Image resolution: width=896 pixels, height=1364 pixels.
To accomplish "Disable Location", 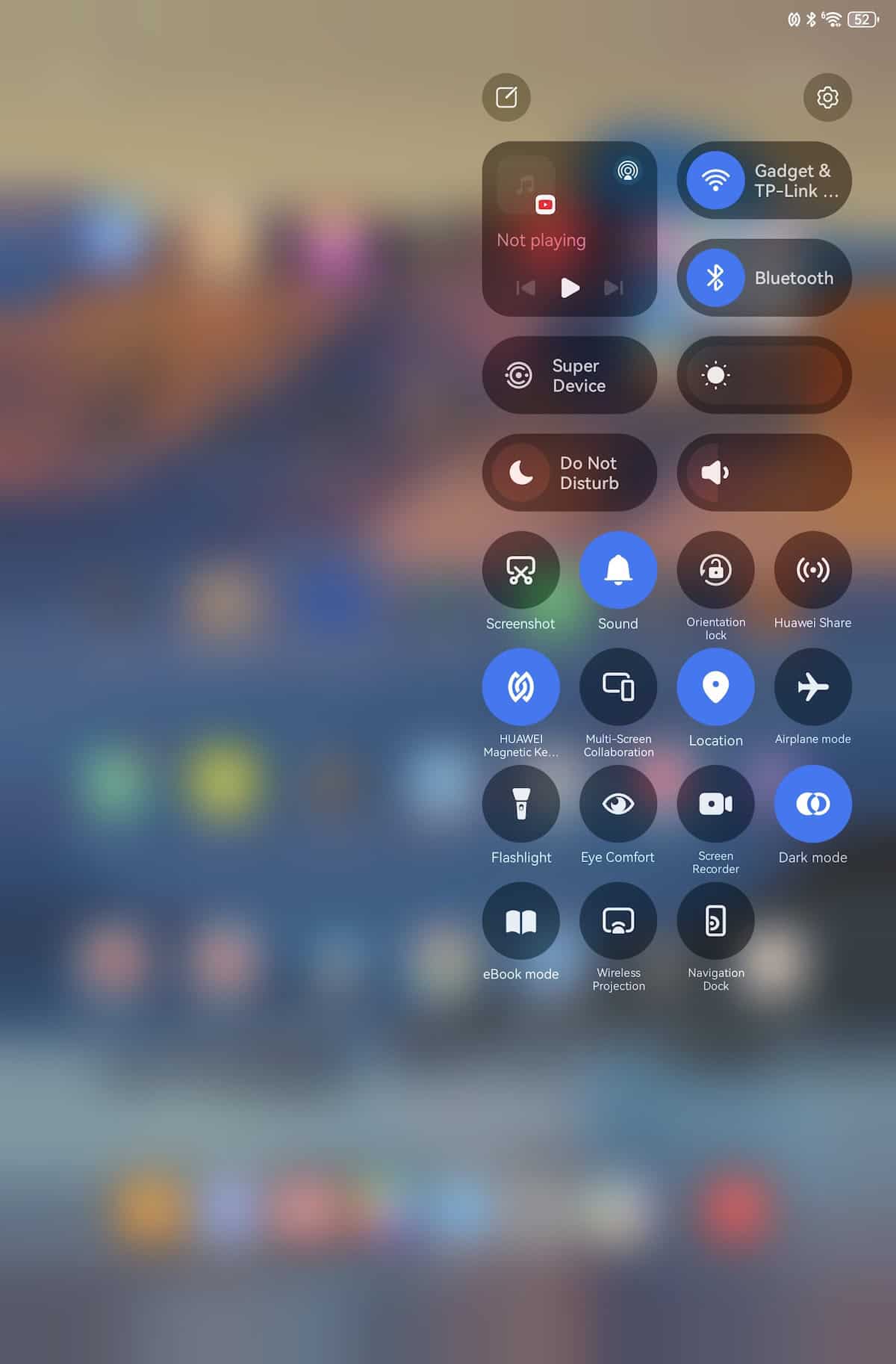I will click(x=715, y=686).
